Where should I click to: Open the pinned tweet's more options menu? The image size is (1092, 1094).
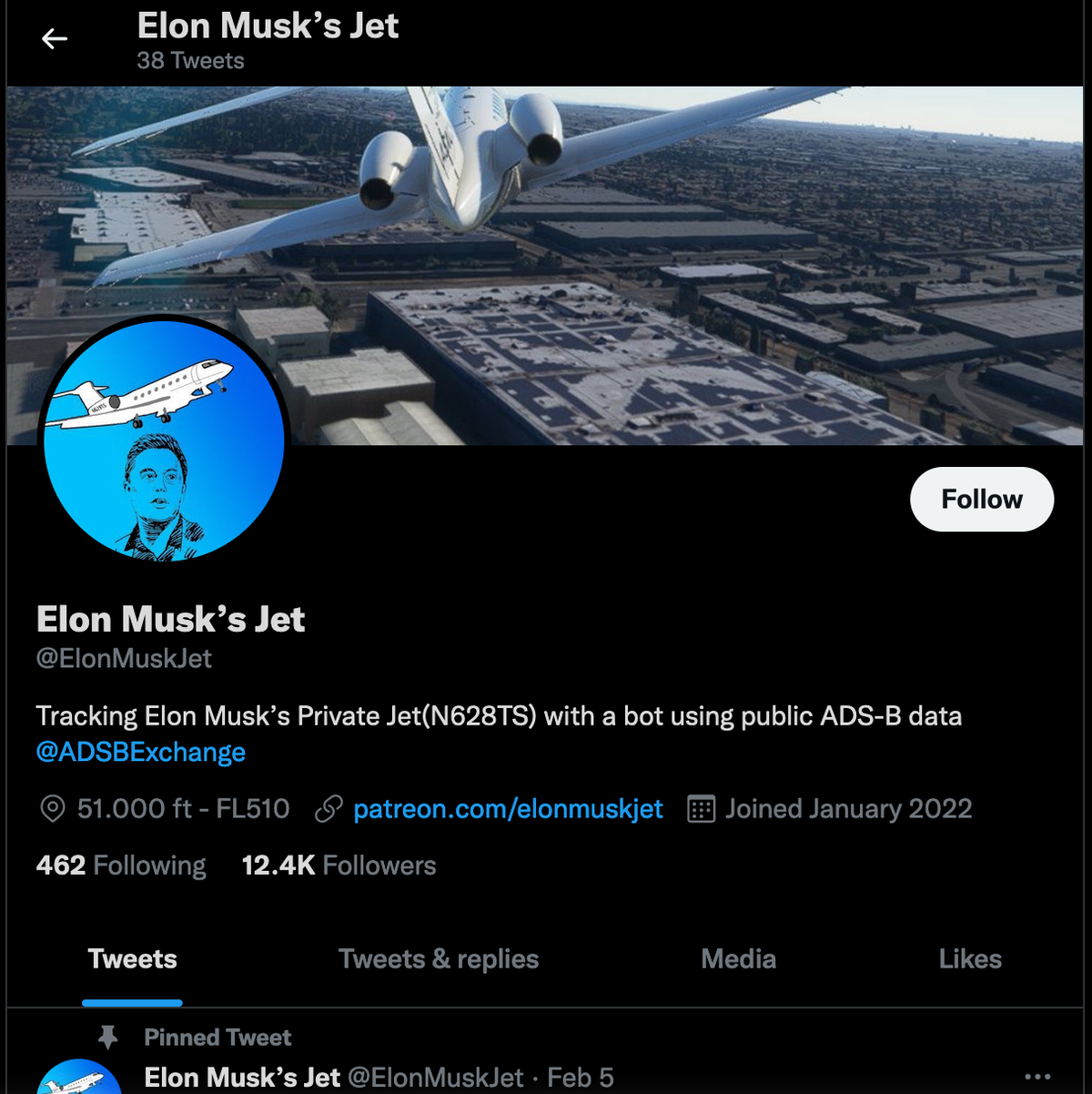pyautogui.click(x=1037, y=1077)
